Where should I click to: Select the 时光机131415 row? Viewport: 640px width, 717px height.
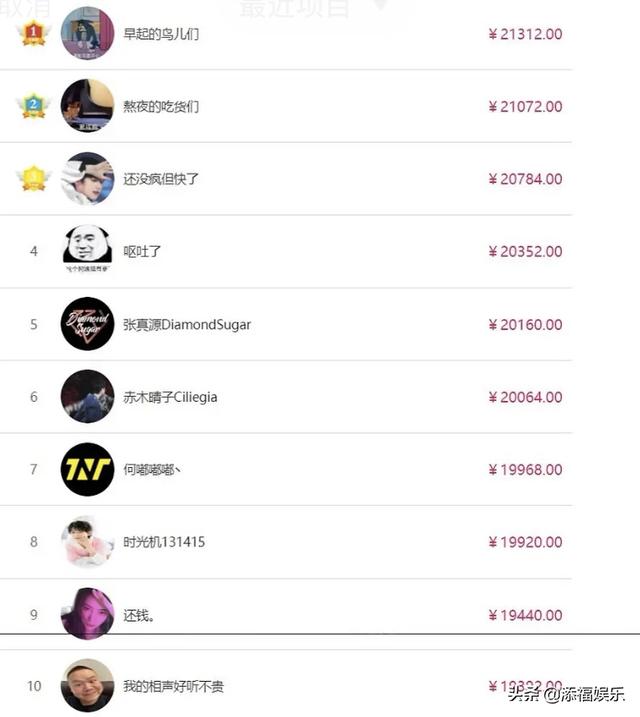(164, 542)
